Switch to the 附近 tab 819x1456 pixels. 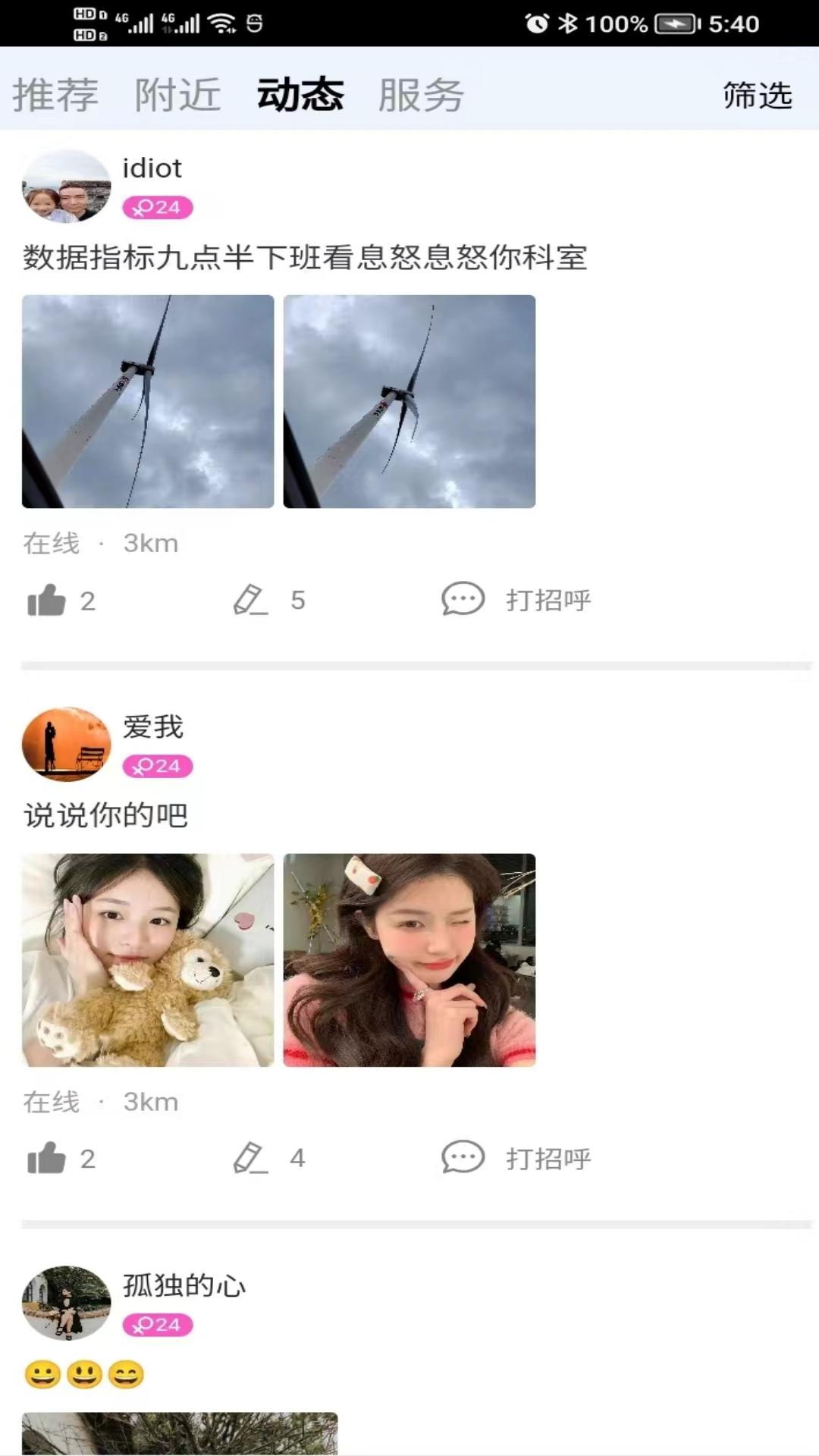(177, 96)
